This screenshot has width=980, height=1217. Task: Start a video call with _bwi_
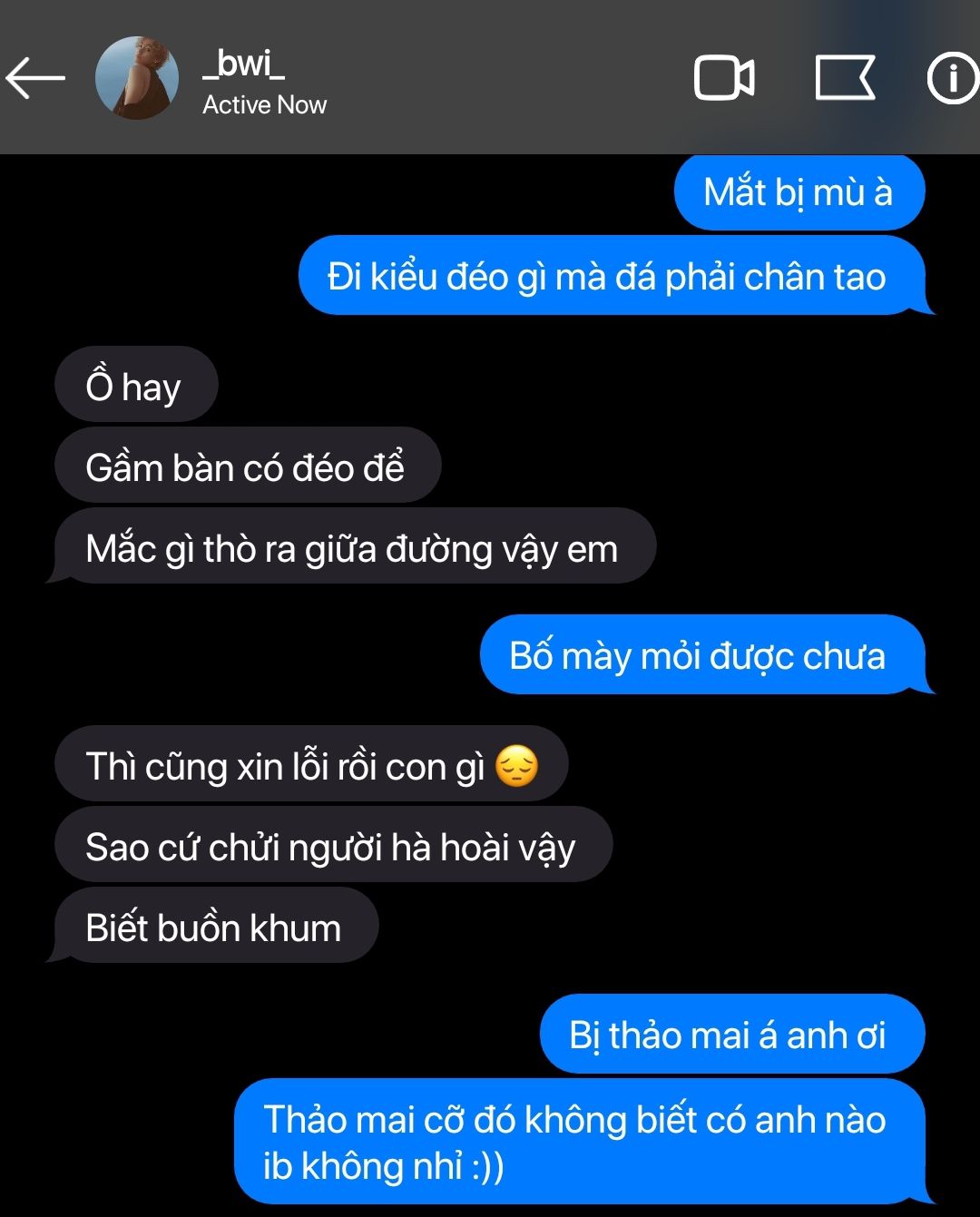point(723,78)
